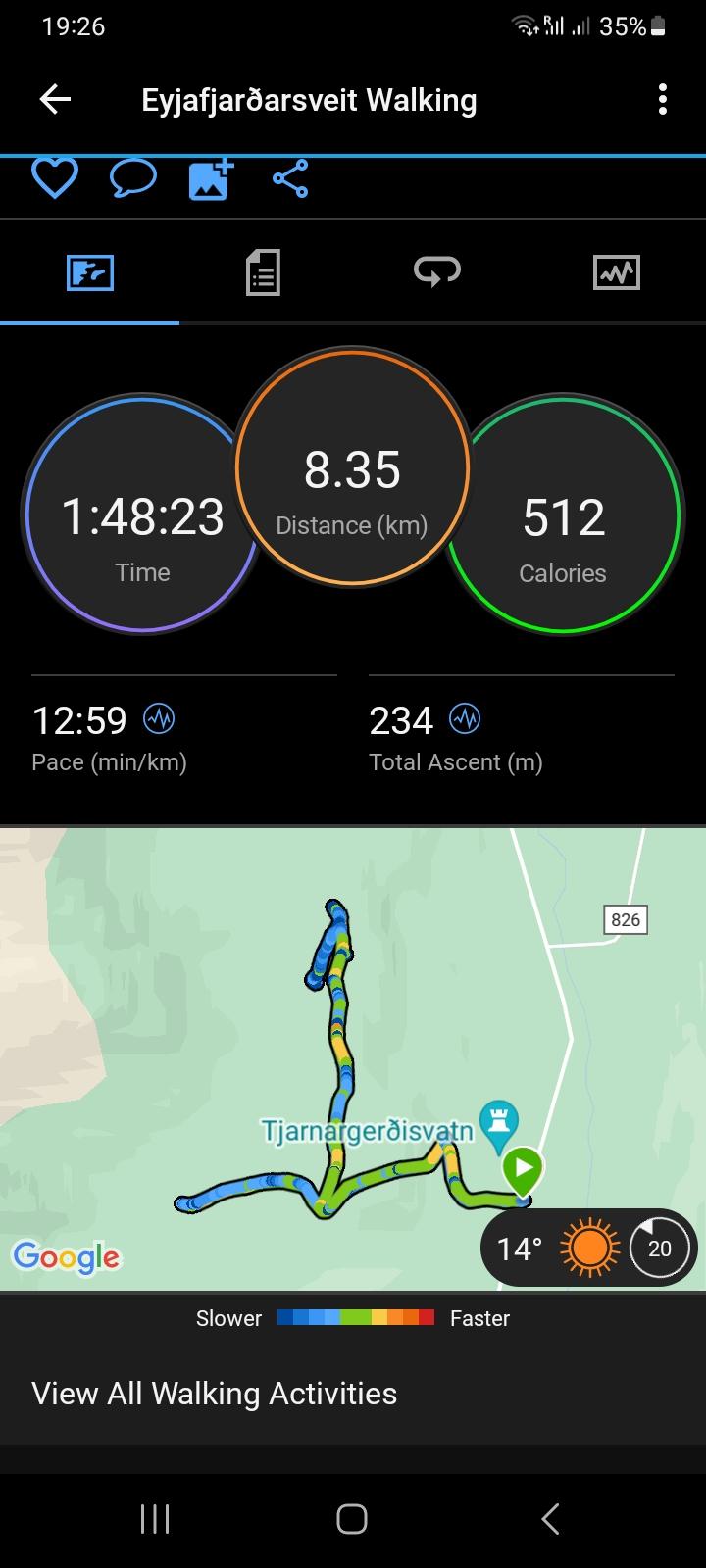
Task: Open the system recent apps button
Action: [x=155, y=1519]
